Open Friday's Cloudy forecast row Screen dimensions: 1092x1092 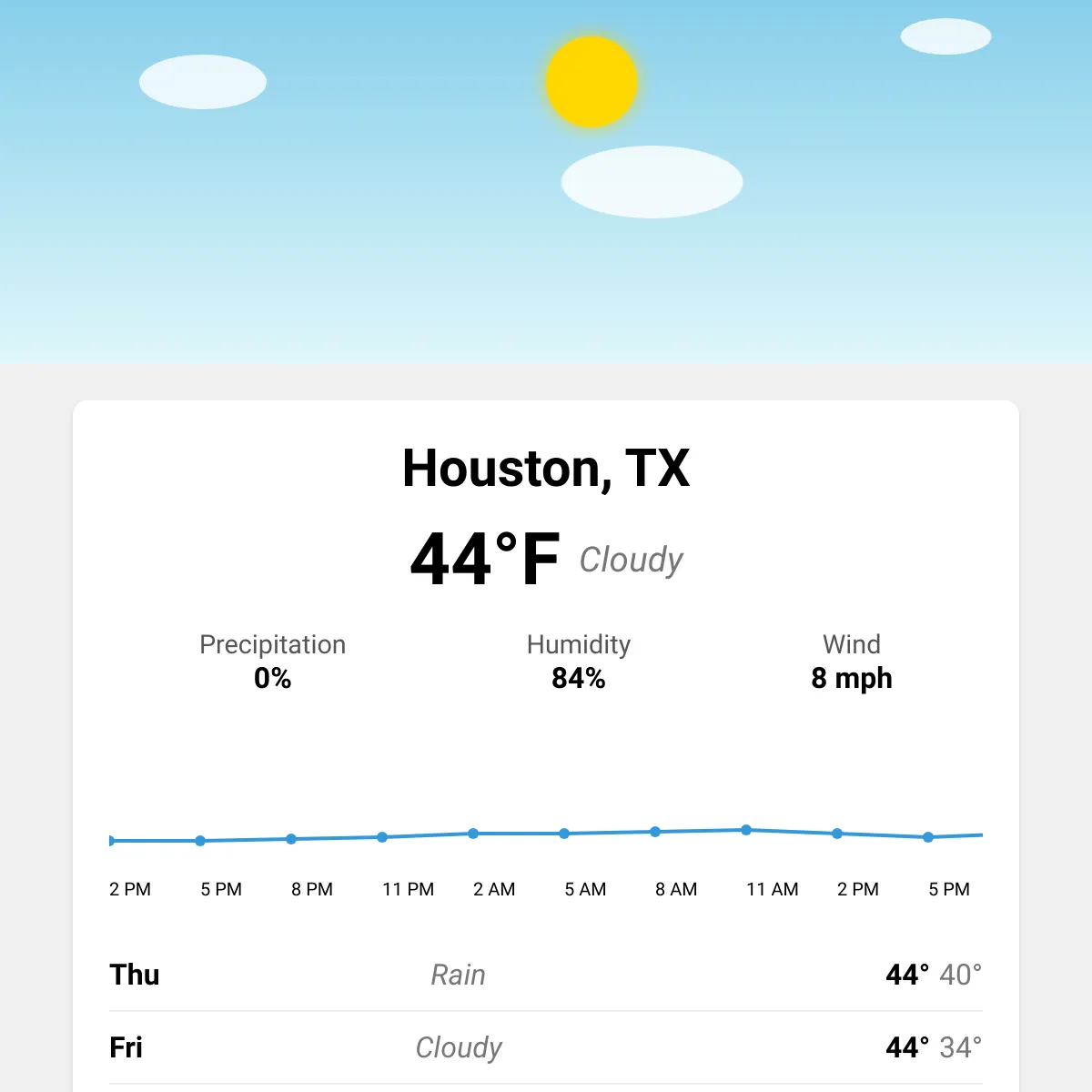coord(546,1047)
